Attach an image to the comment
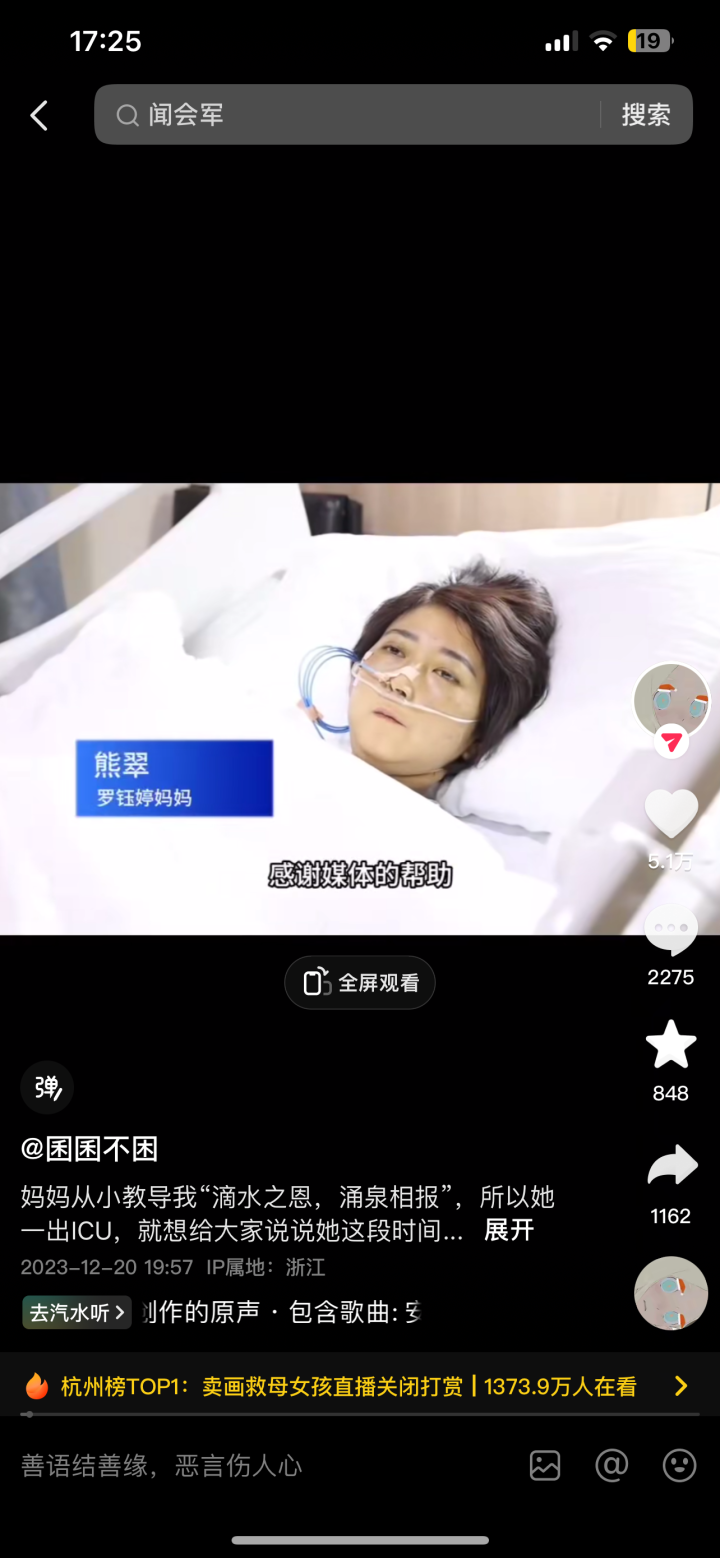The width and height of the screenshot is (720, 1558). click(545, 1466)
